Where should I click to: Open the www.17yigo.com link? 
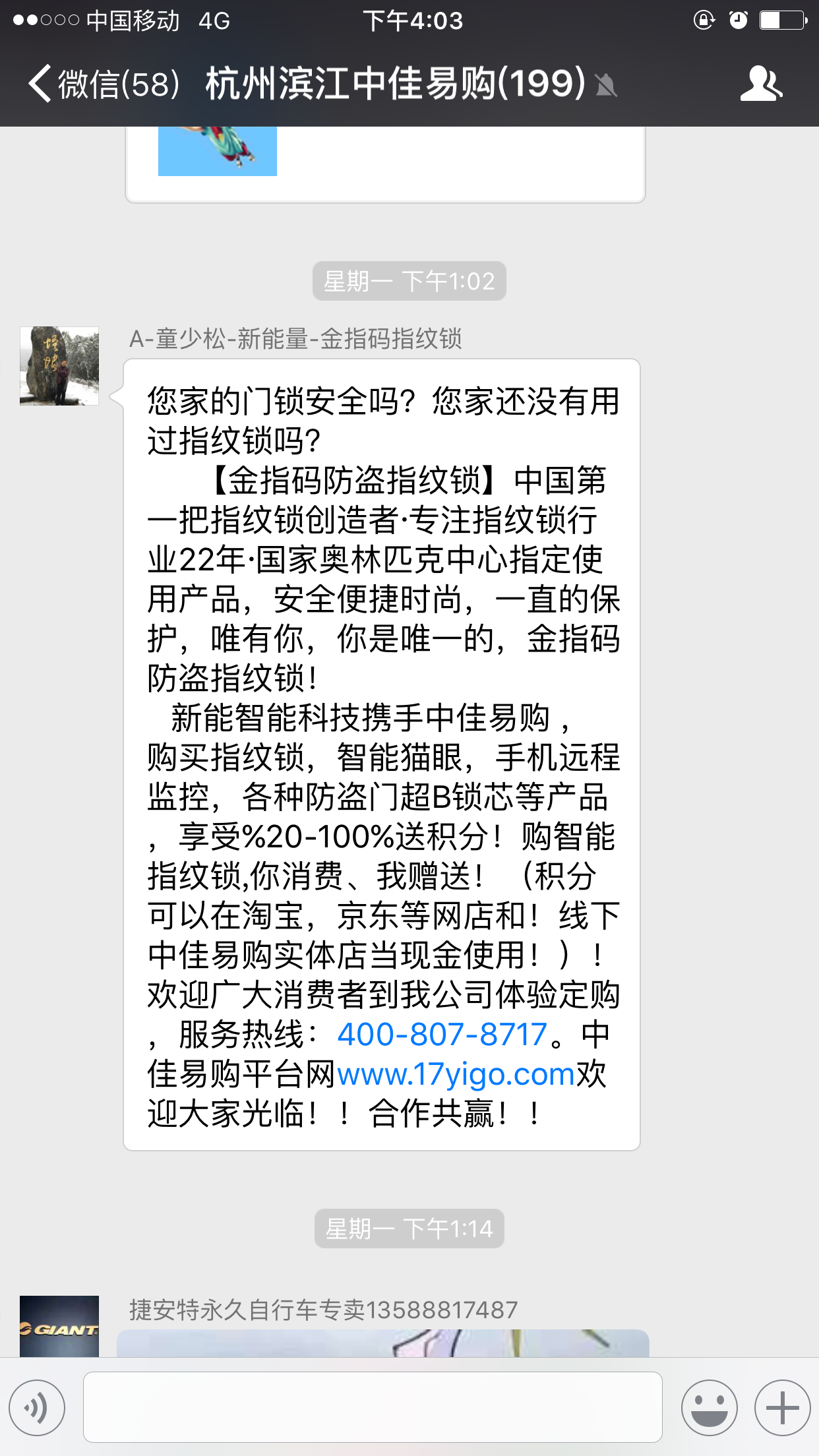pyautogui.click(x=456, y=1074)
